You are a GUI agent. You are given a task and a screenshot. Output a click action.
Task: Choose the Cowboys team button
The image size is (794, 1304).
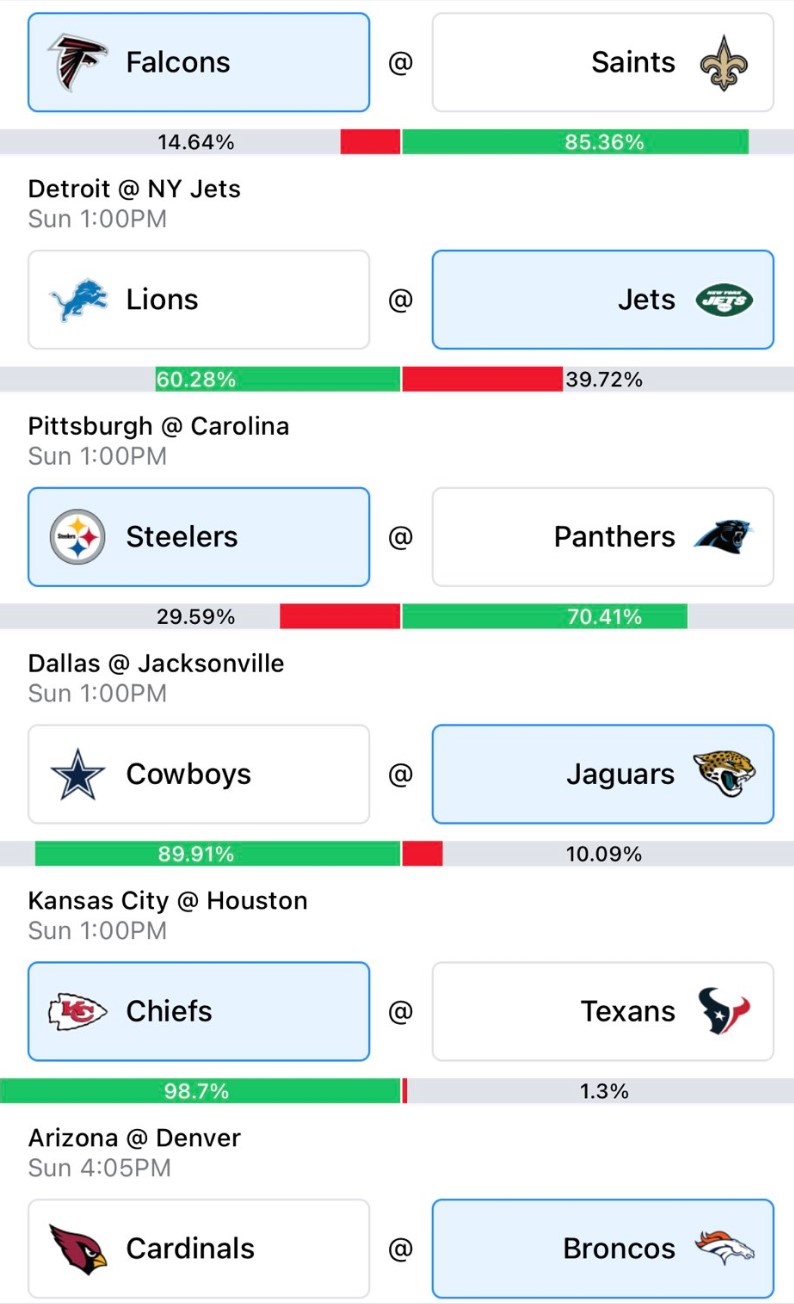click(199, 774)
